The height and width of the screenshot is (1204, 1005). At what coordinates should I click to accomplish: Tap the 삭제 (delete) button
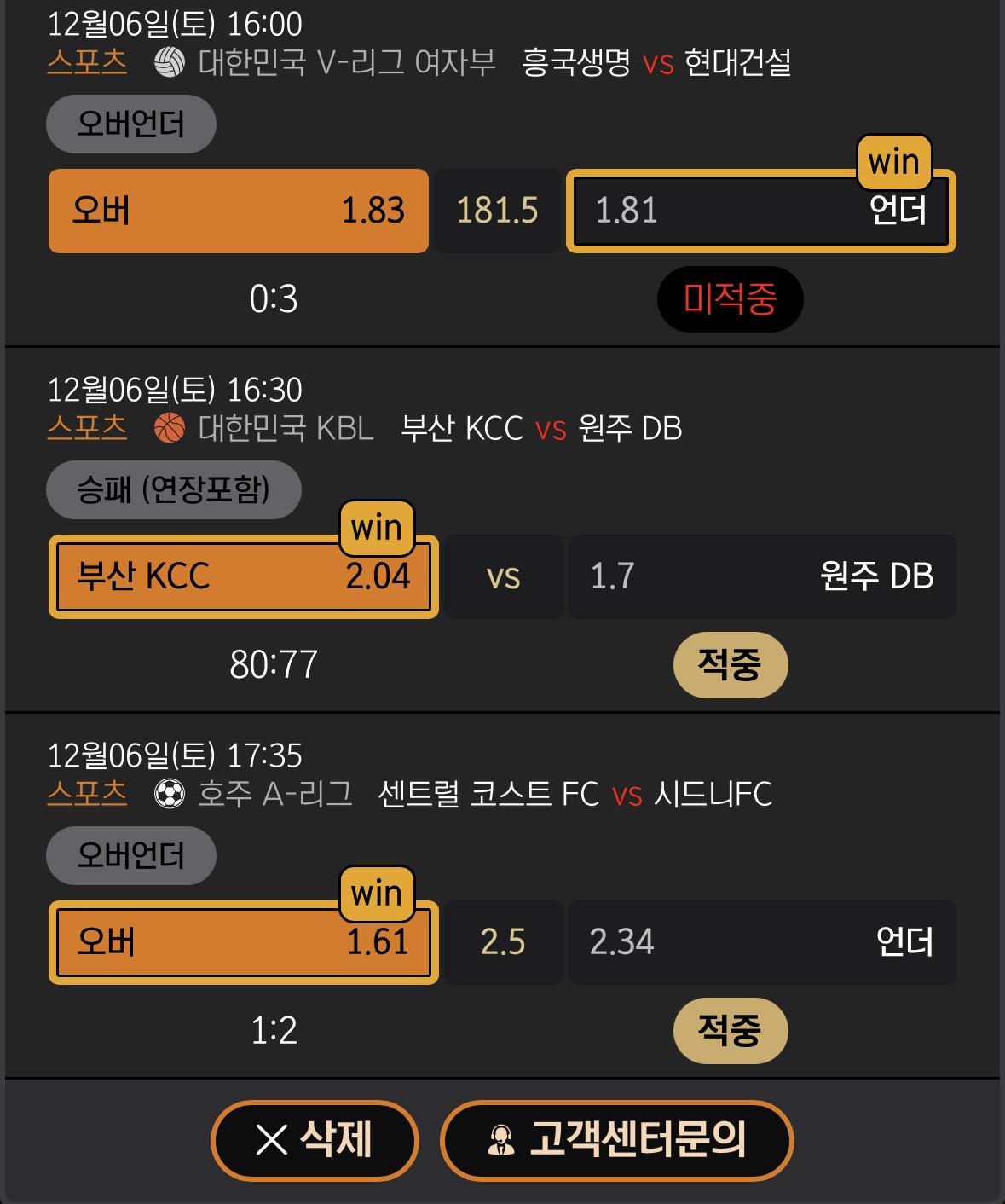coord(315,1140)
